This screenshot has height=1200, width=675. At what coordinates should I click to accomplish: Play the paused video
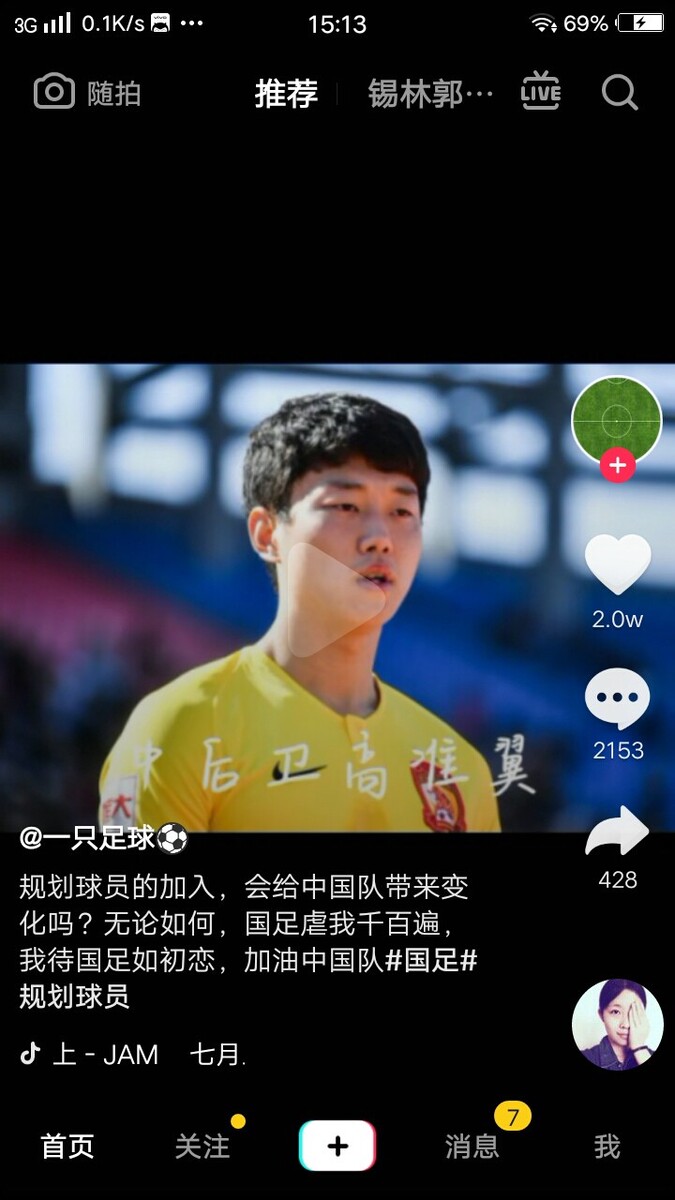pyautogui.click(x=337, y=597)
